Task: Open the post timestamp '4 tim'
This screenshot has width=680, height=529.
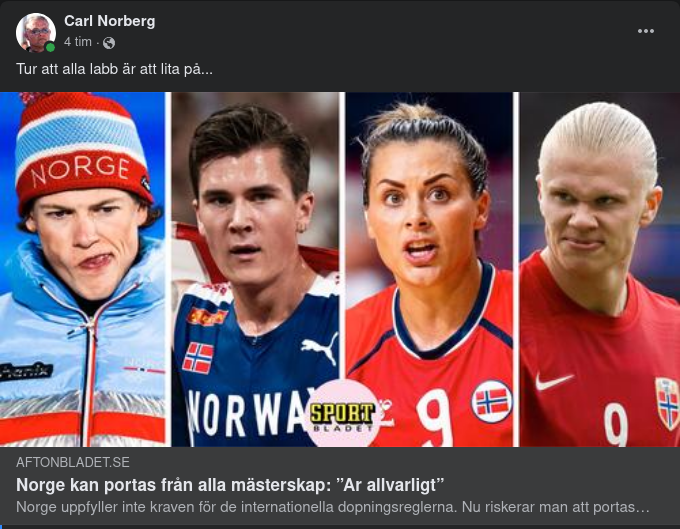Action: coord(78,42)
